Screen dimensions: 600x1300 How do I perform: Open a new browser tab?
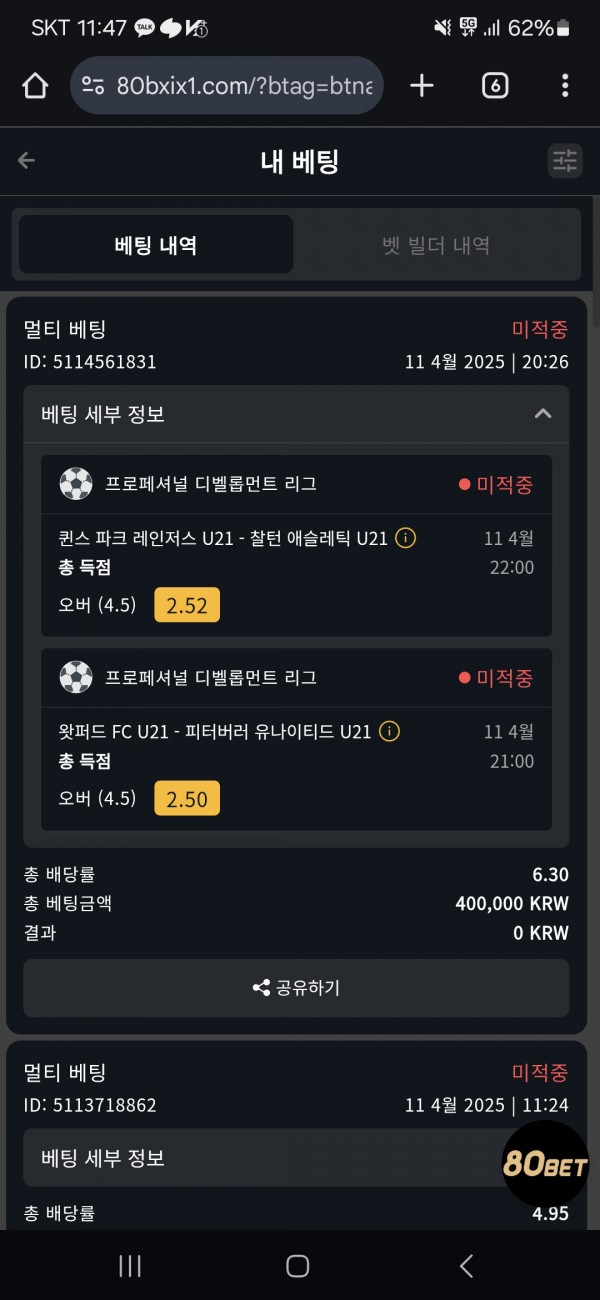coord(422,86)
